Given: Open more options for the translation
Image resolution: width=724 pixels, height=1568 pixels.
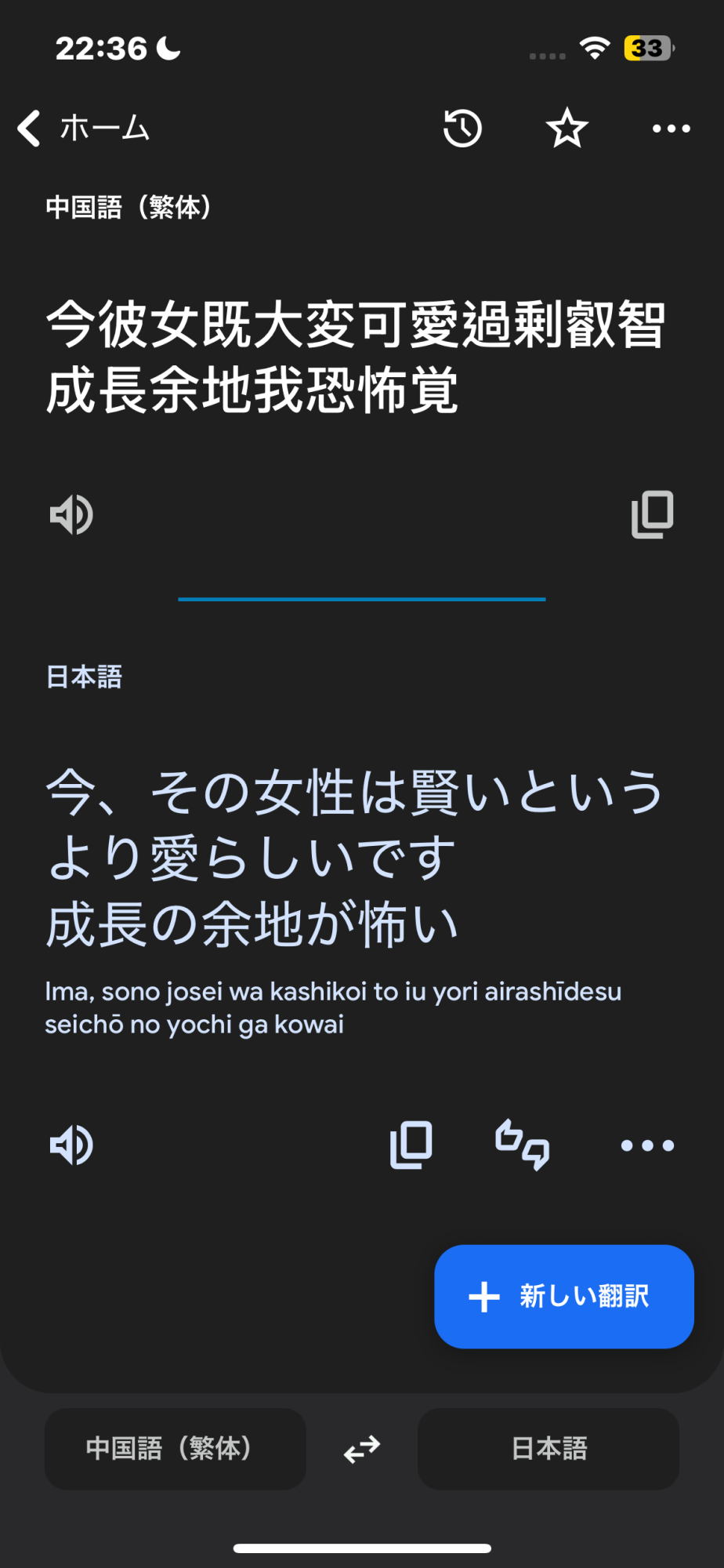Looking at the screenshot, I should (647, 1145).
